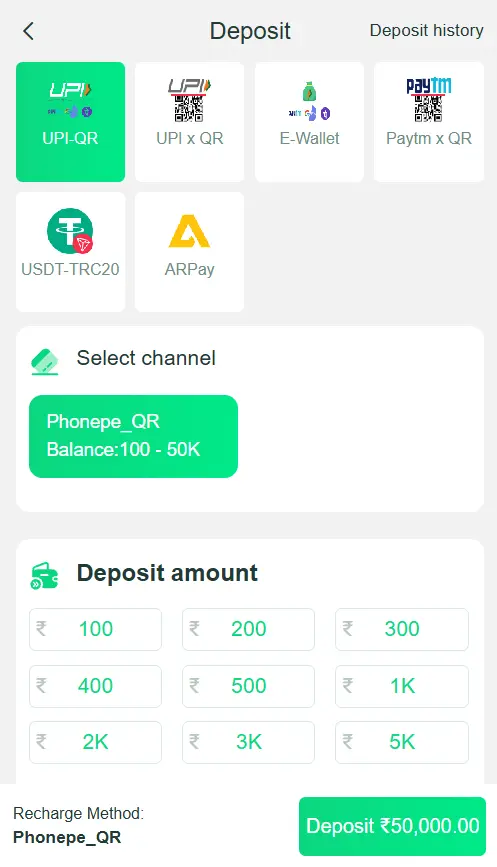Choose the UPI x QR method
497x867 pixels.
click(190, 122)
